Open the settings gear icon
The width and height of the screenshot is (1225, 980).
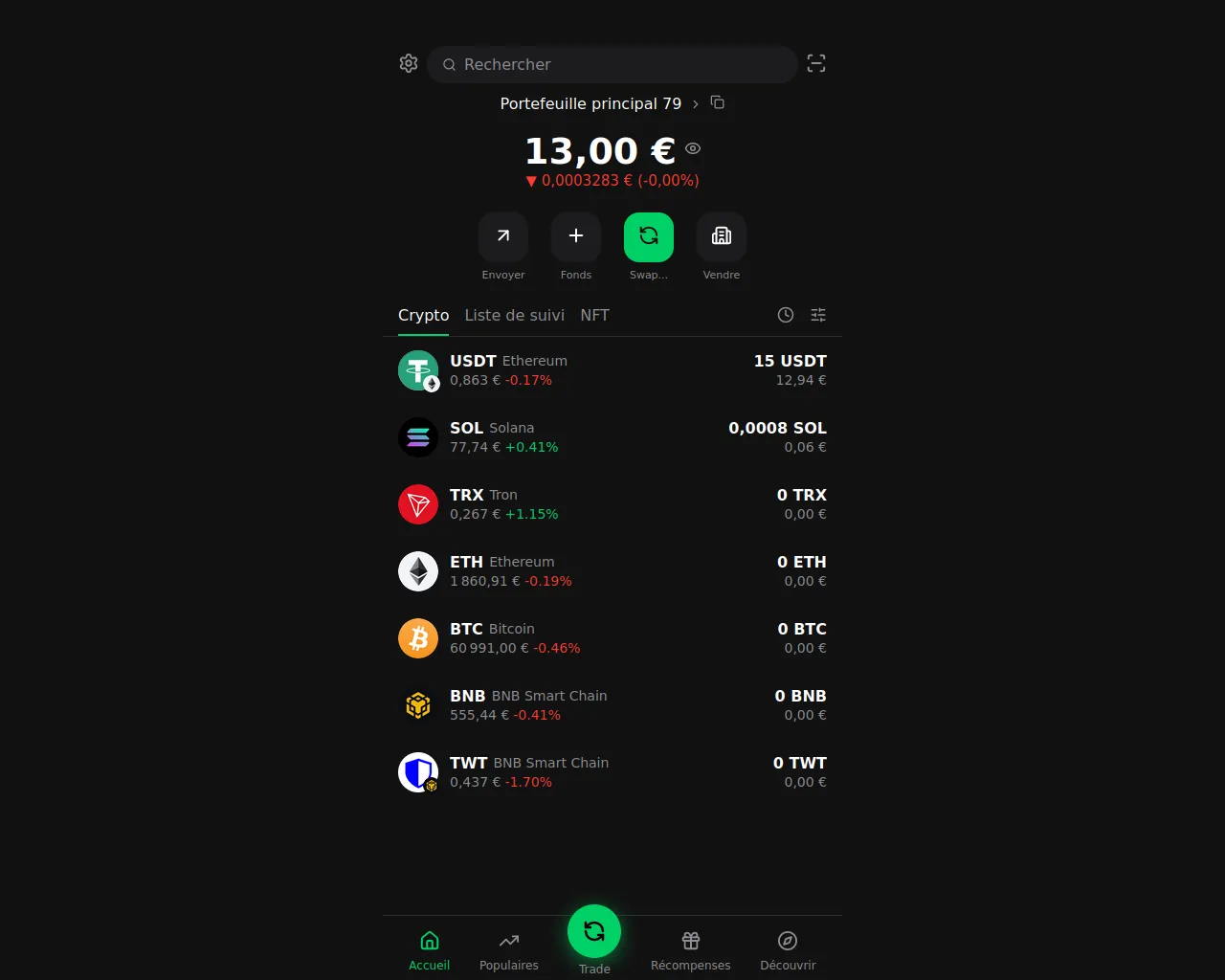pos(409,63)
